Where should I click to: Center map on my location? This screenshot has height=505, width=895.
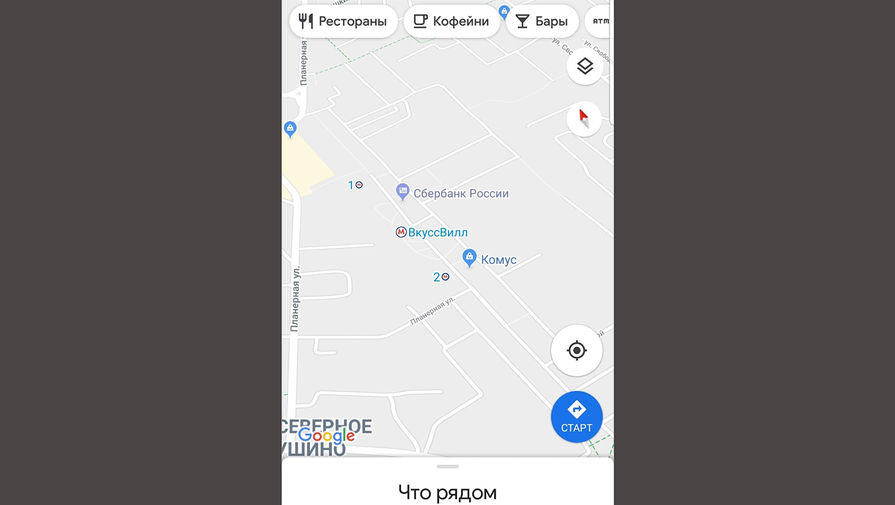[x=576, y=351]
